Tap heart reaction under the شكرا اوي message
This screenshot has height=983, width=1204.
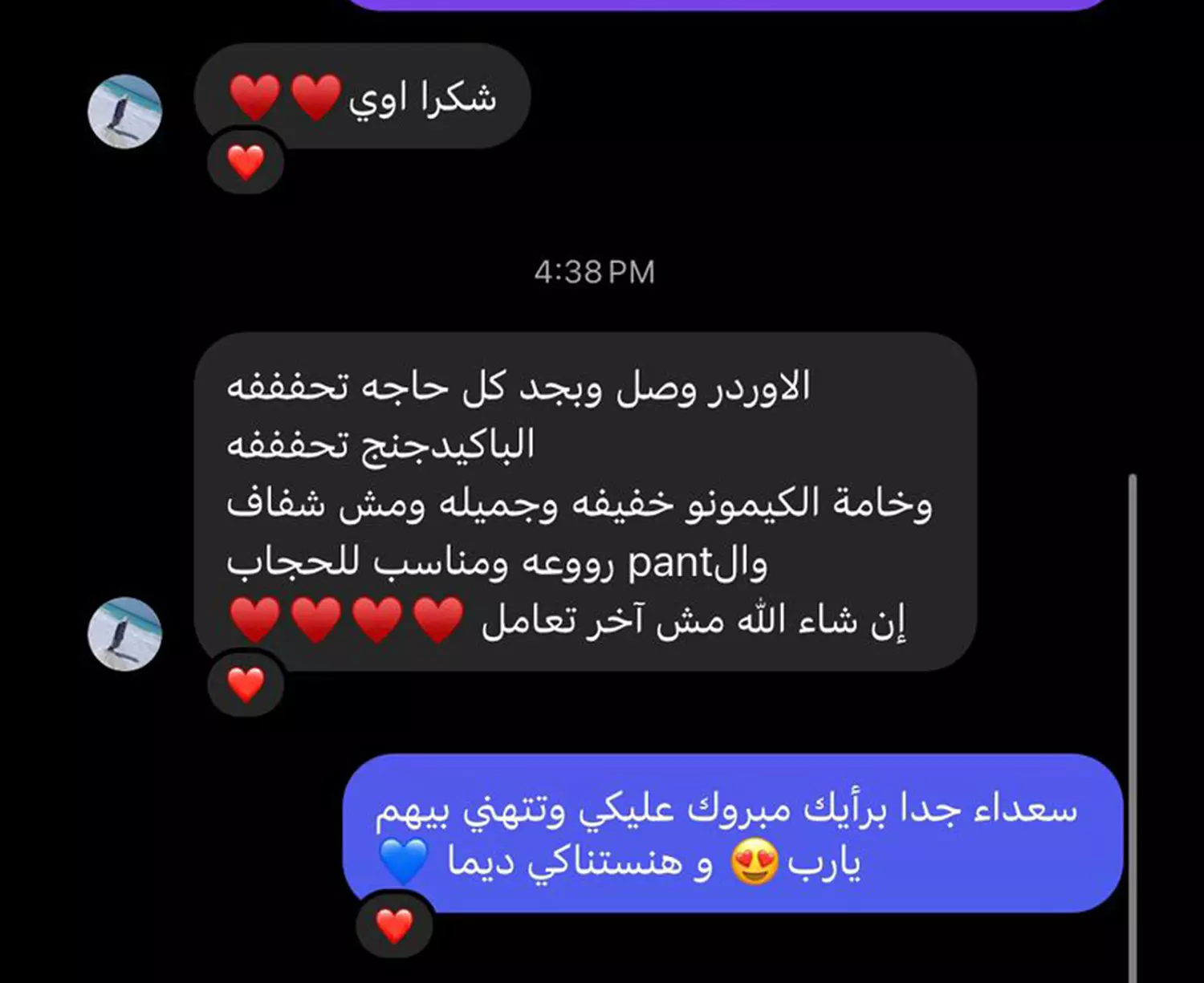[x=246, y=163]
